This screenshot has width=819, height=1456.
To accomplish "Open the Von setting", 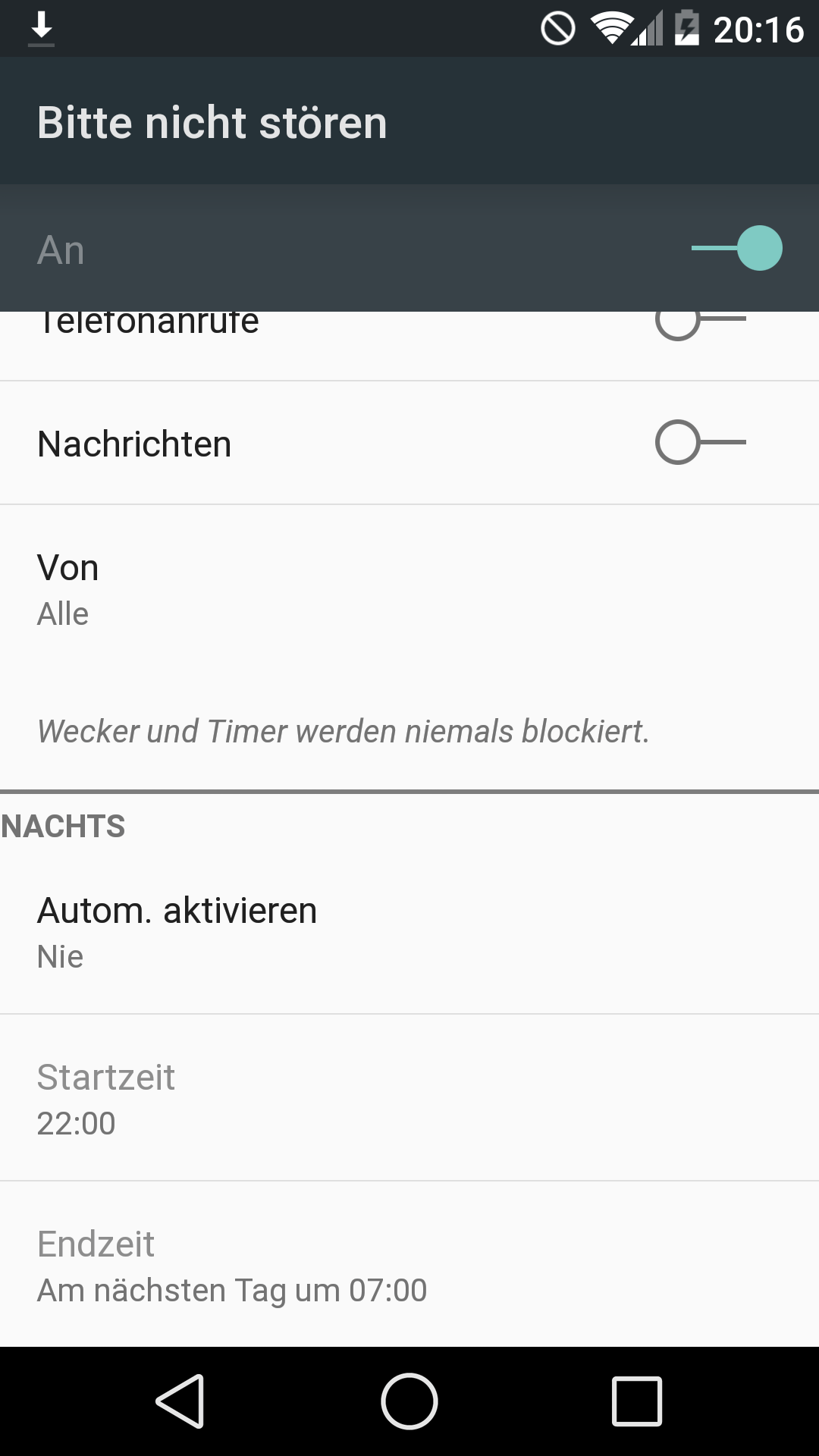I will coord(409,590).
